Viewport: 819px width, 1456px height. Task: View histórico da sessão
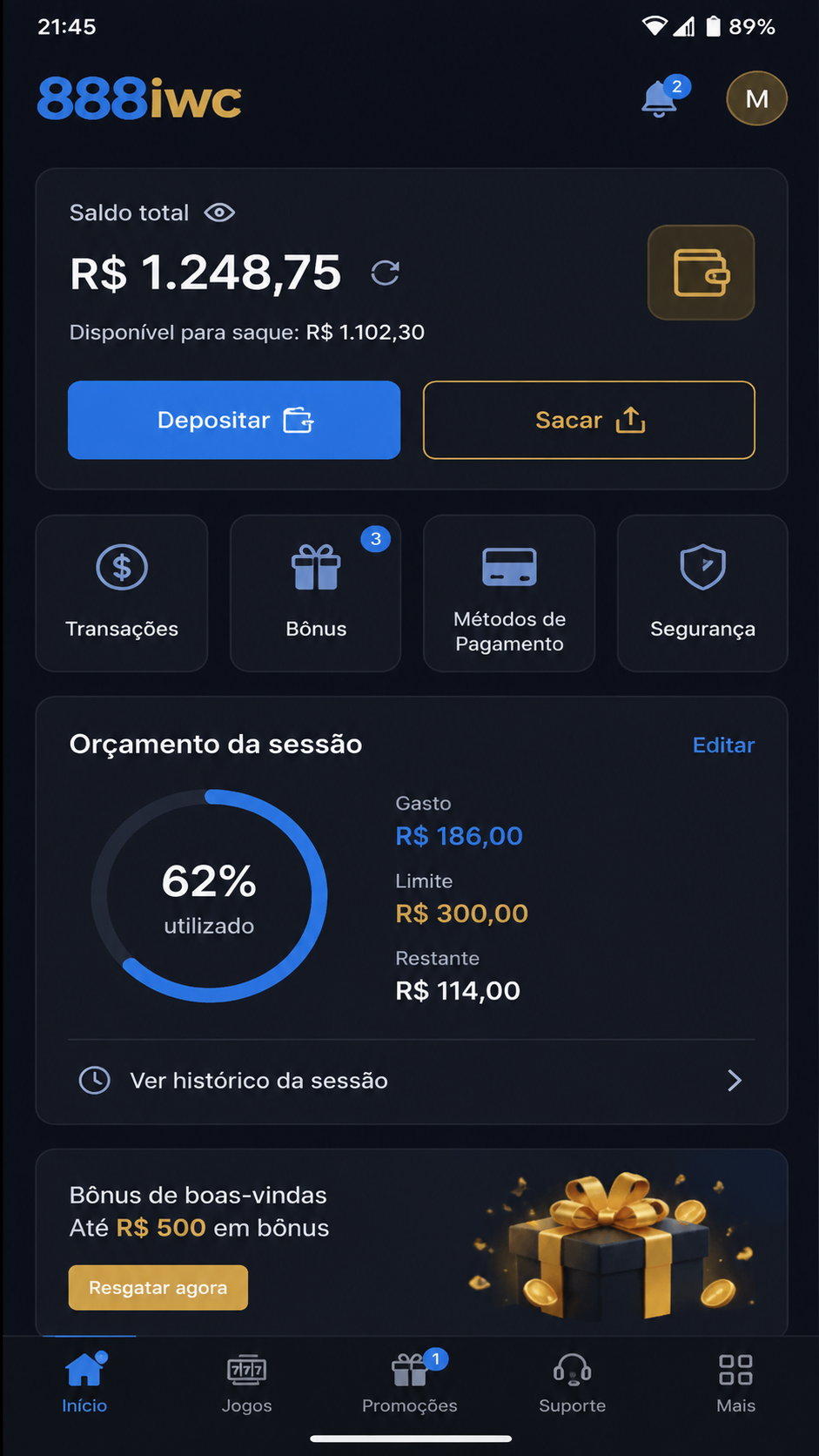(411, 1080)
